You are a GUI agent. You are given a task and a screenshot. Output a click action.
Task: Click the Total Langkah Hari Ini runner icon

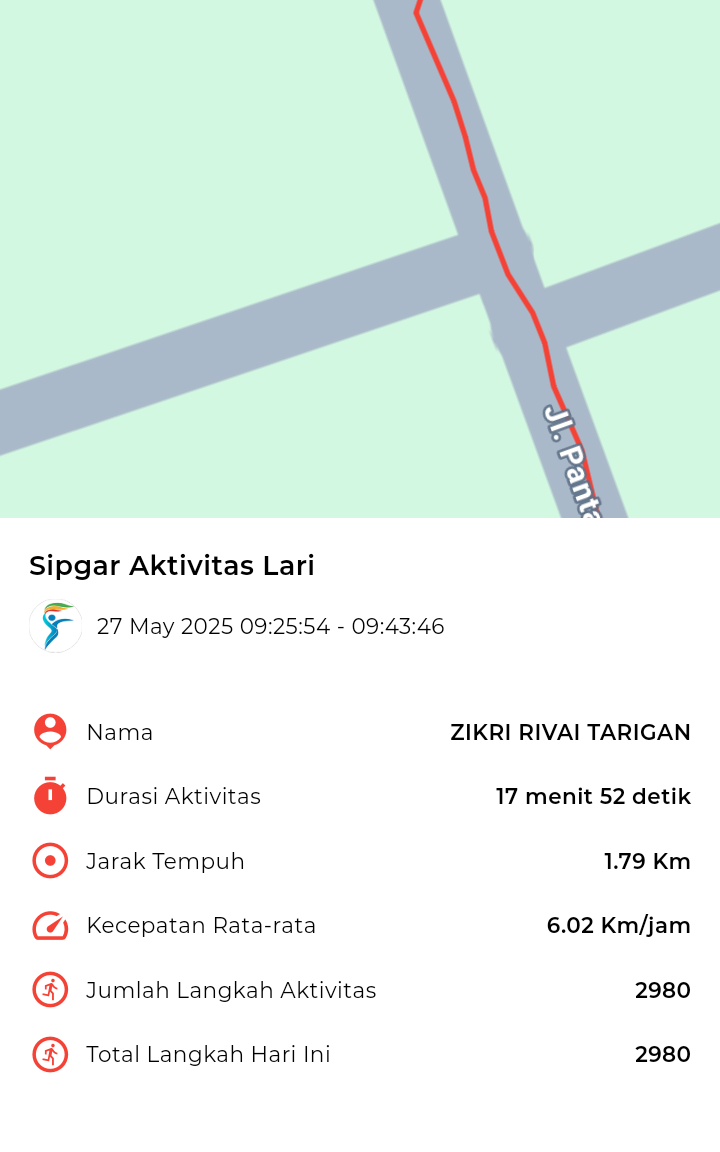point(49,1054)
